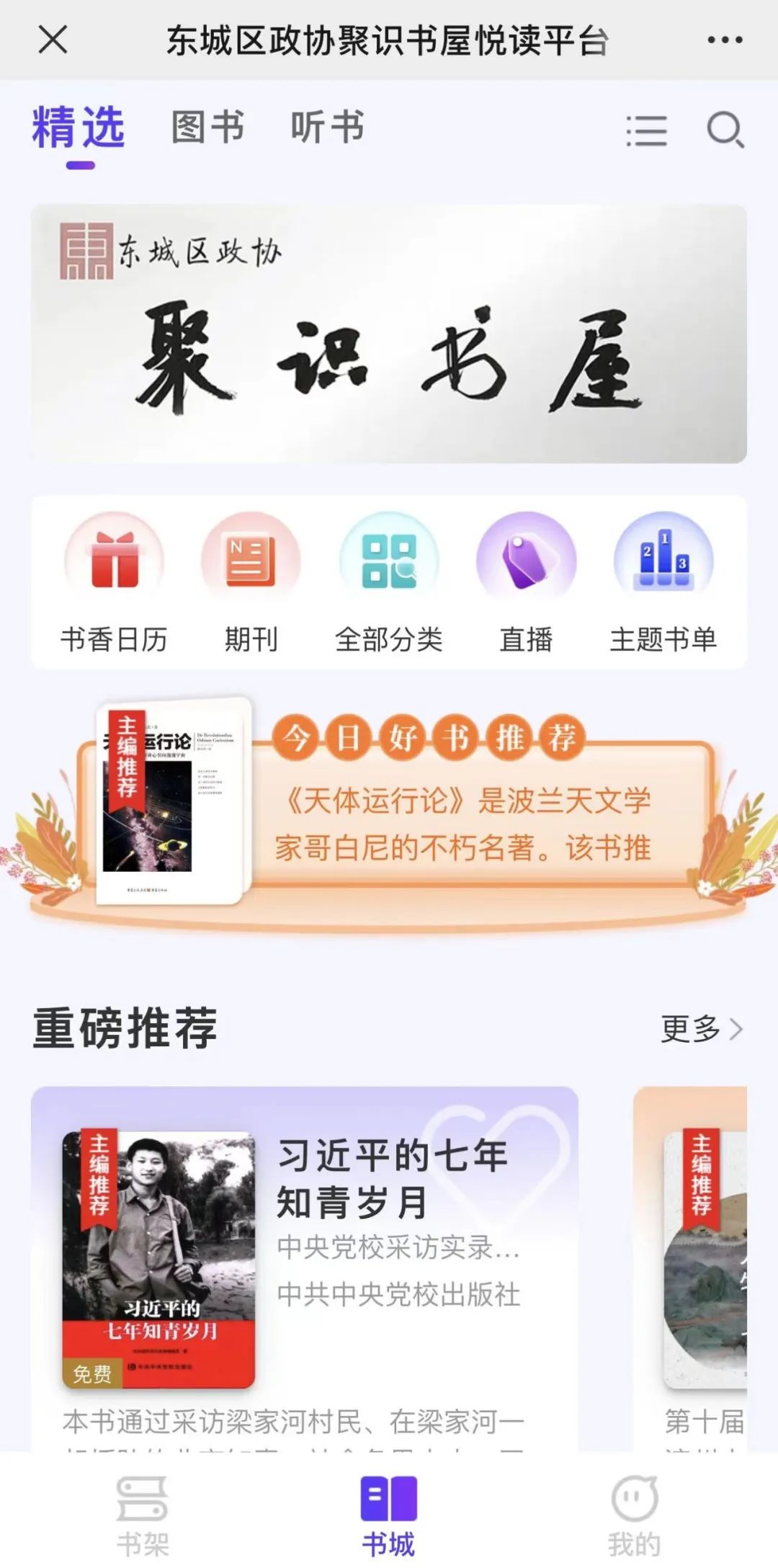Switch to the 听书 tab
Viewport: 778px width, 1568px height.
tap(327, 128)
